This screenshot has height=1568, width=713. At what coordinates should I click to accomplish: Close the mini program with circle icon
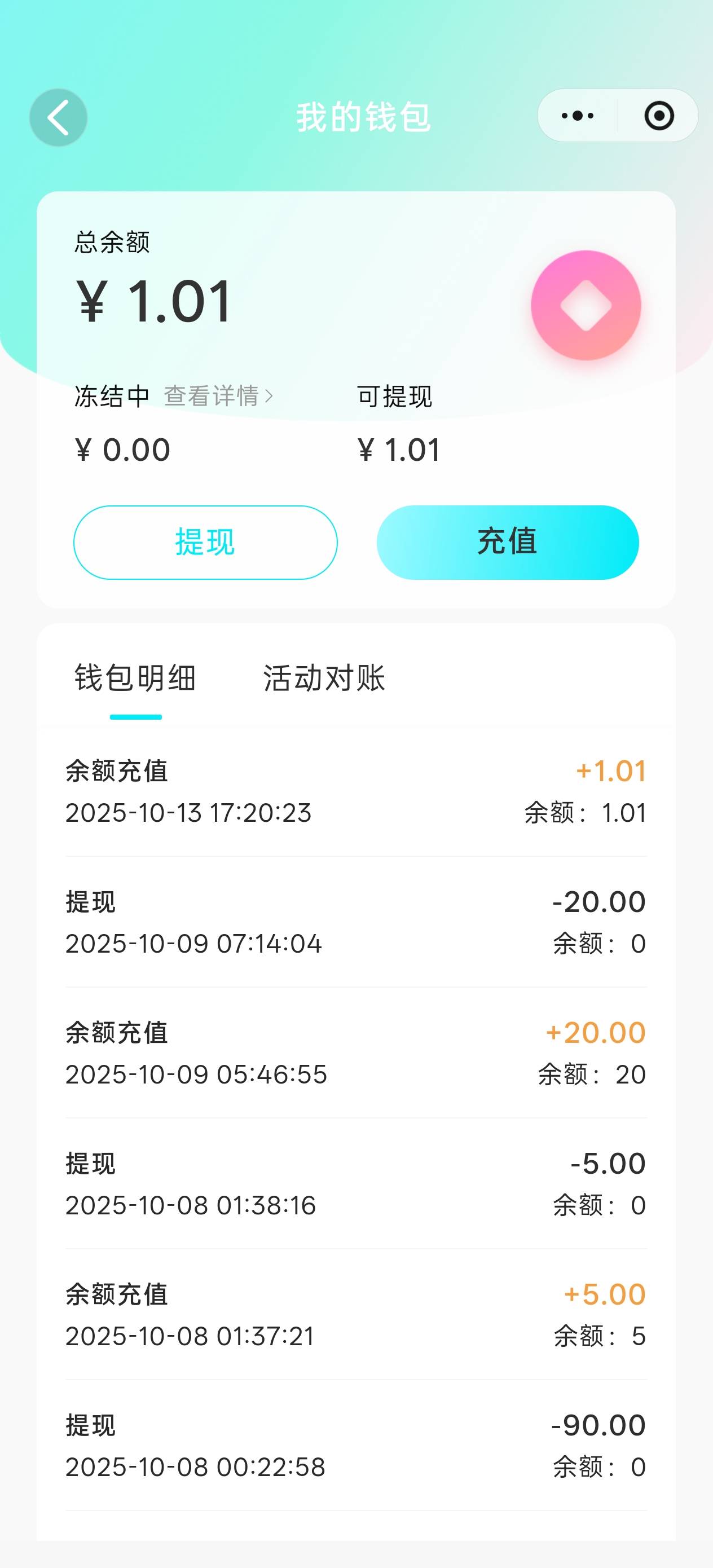659,116
